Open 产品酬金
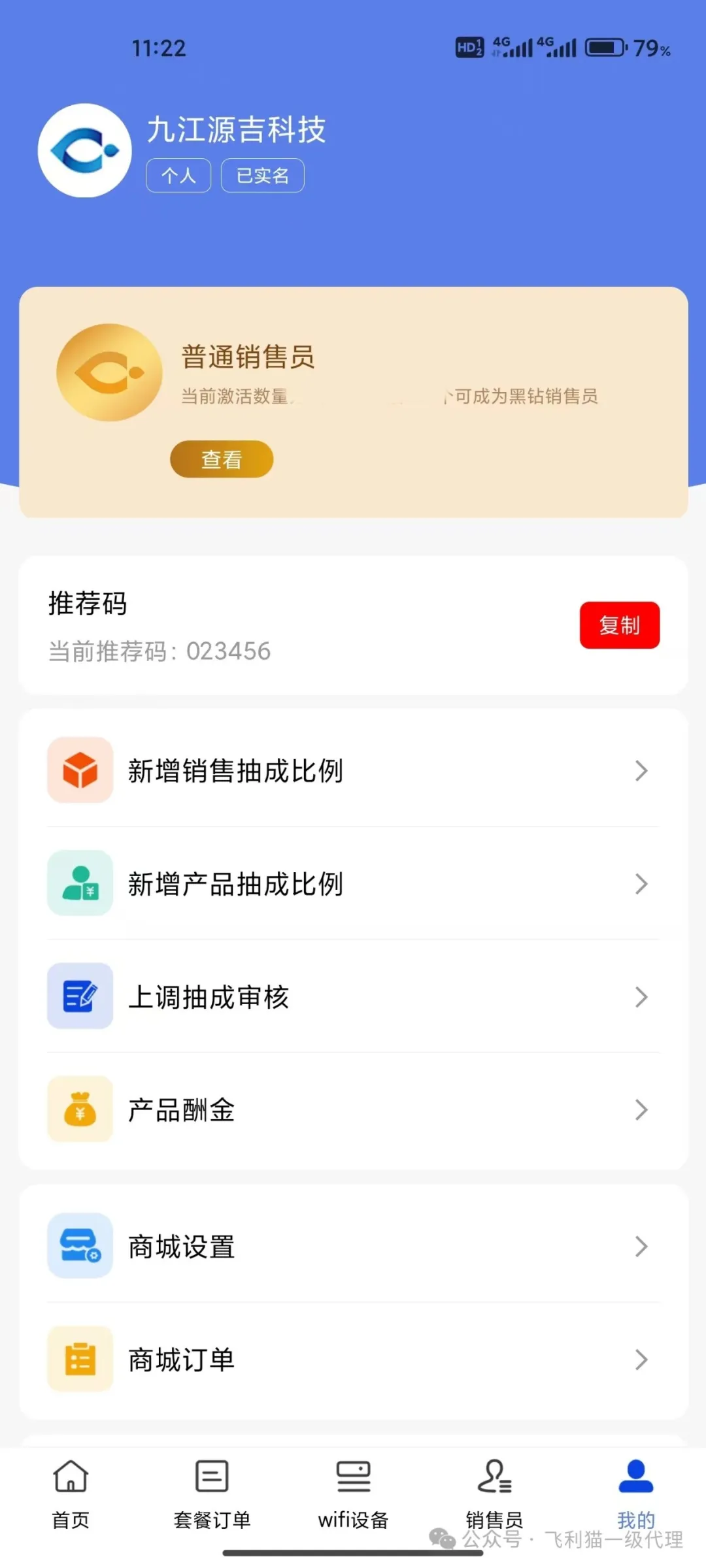 coord(353,1109)
